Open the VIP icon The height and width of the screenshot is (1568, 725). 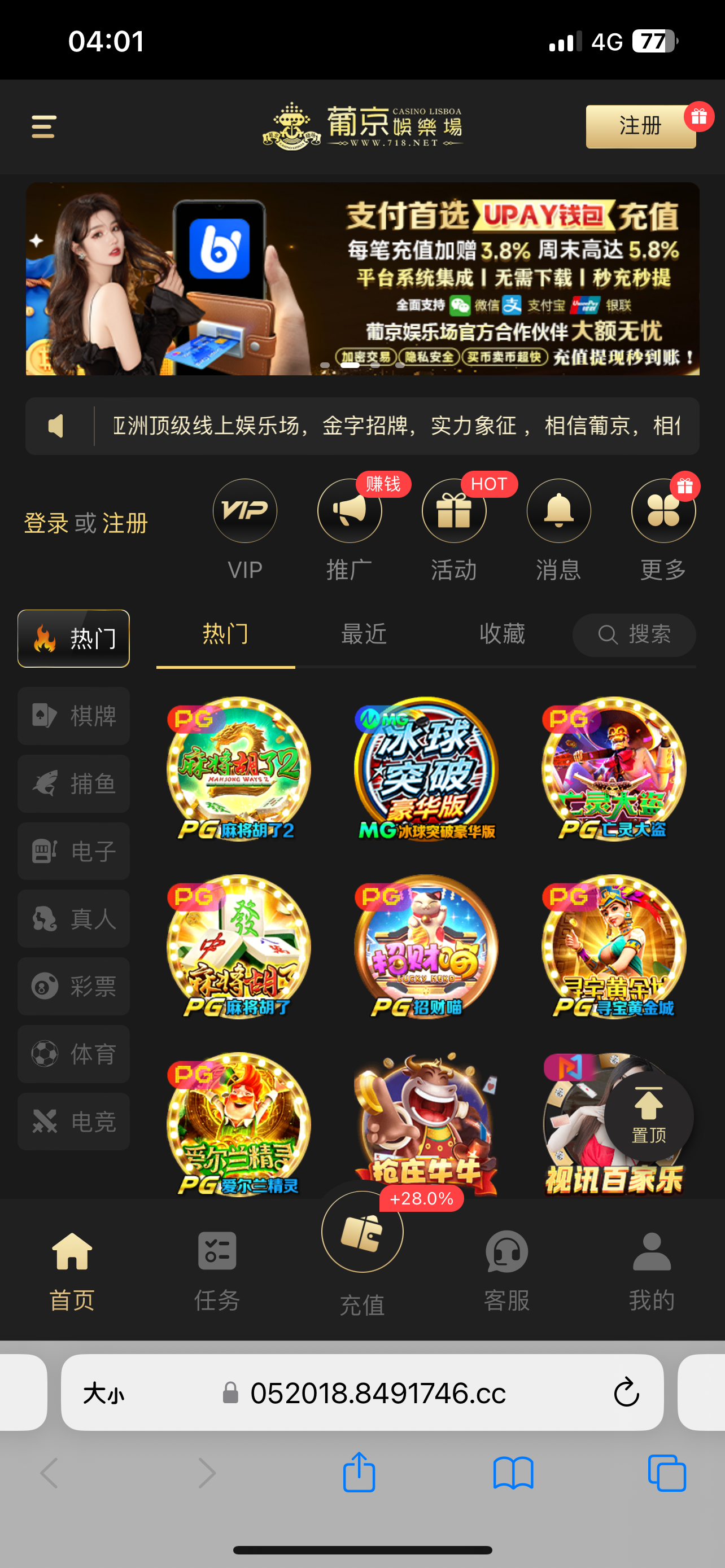244,511
